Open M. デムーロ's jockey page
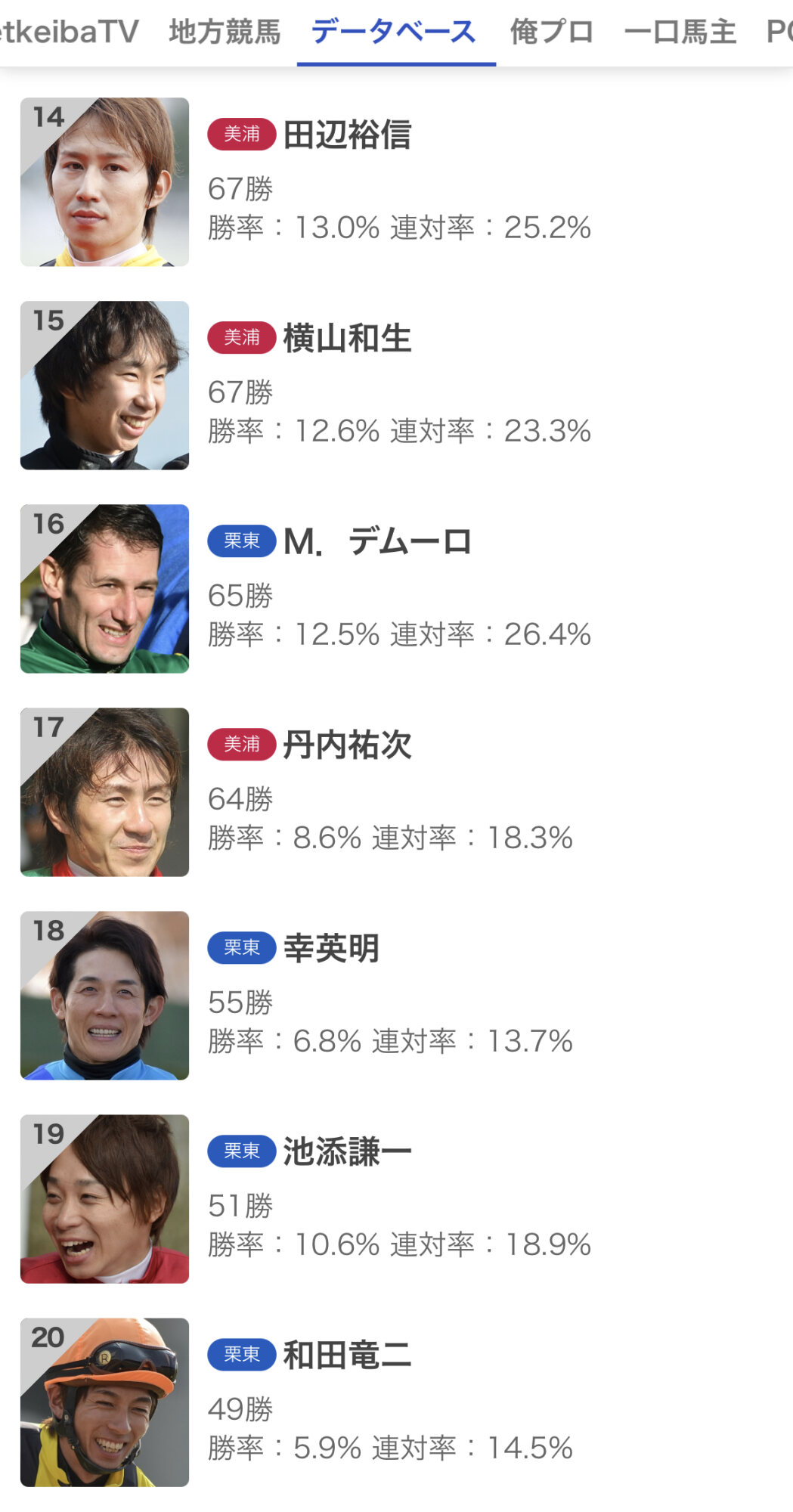The image size is (793, 1512). [x=376, y=542]
